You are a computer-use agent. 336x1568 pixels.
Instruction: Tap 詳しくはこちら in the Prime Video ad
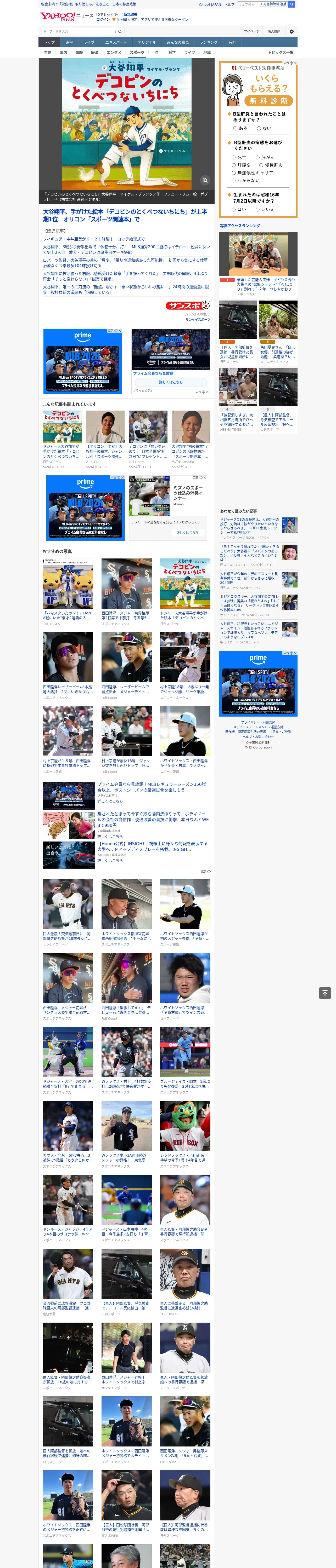(x=170, y=382)
